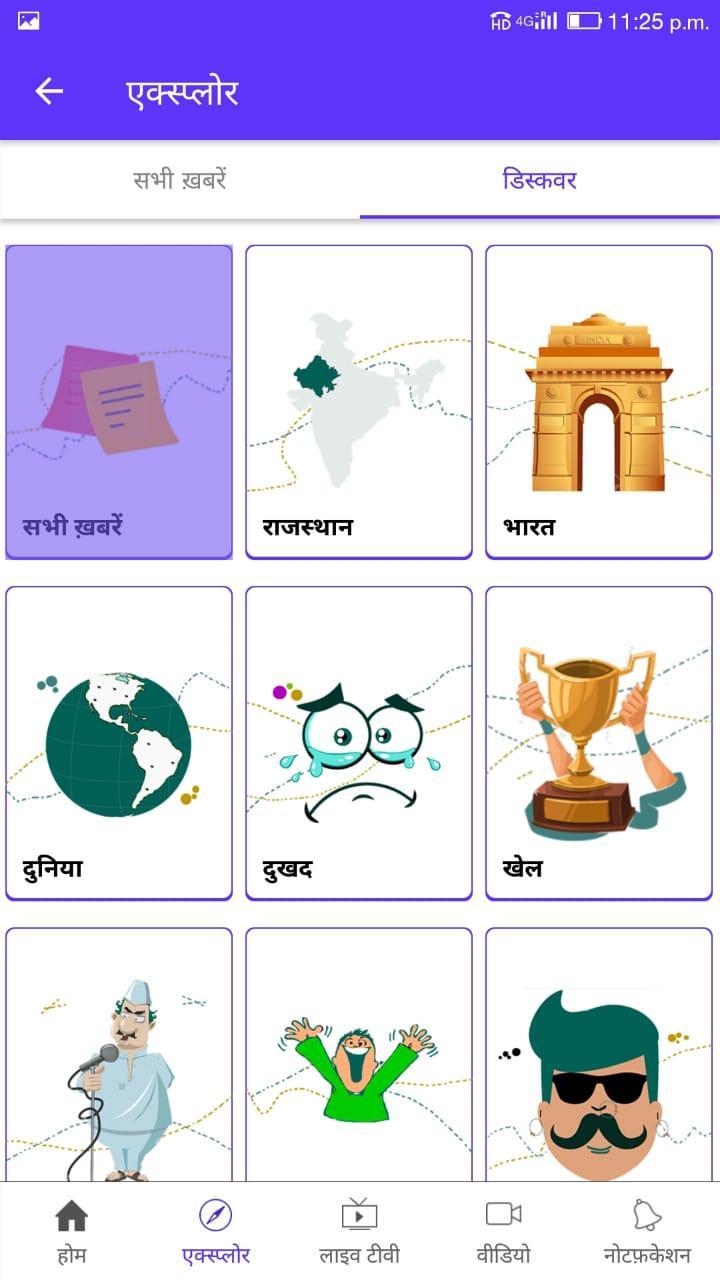Select the crying face icon for दुखद
The width and height of the screenshot is (720, 1280).
359,740
